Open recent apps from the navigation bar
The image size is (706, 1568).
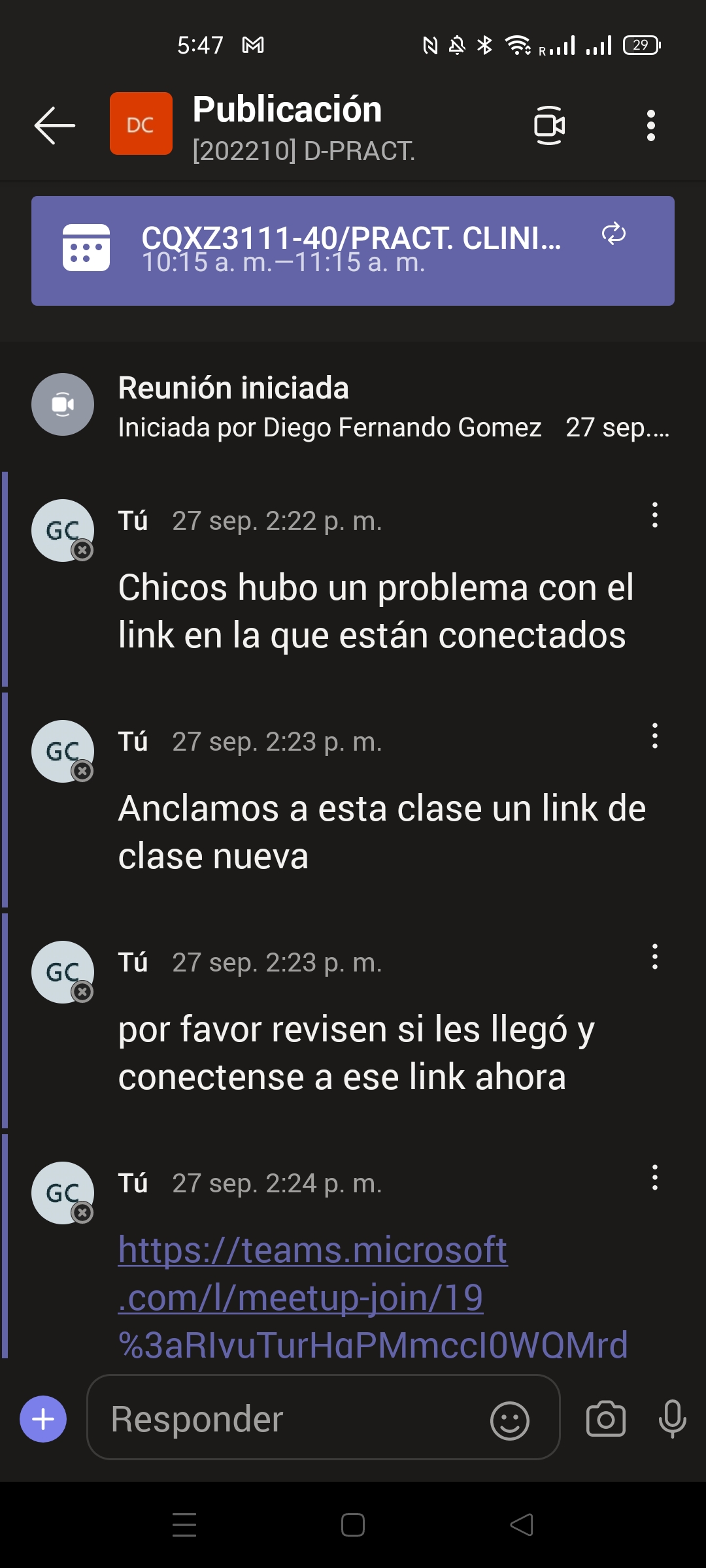click(x=184, y=1526)
